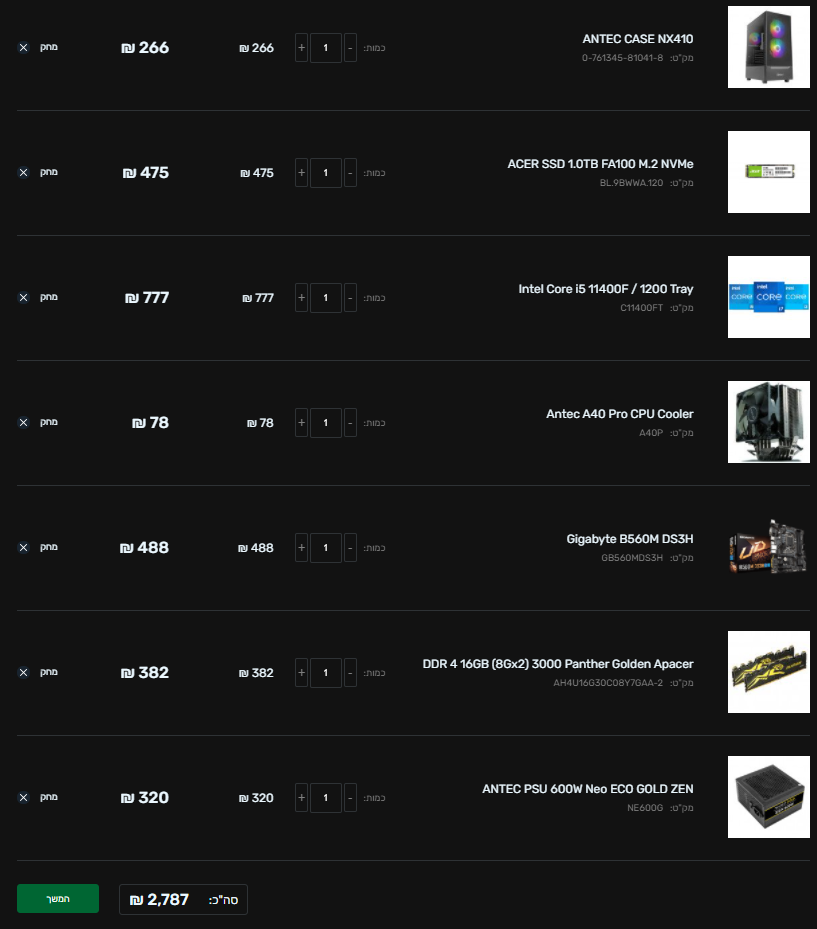The image size is (817, 929).
Task: Increase quantity of ANTEC CASE NX410
Action: coord(302,48)
